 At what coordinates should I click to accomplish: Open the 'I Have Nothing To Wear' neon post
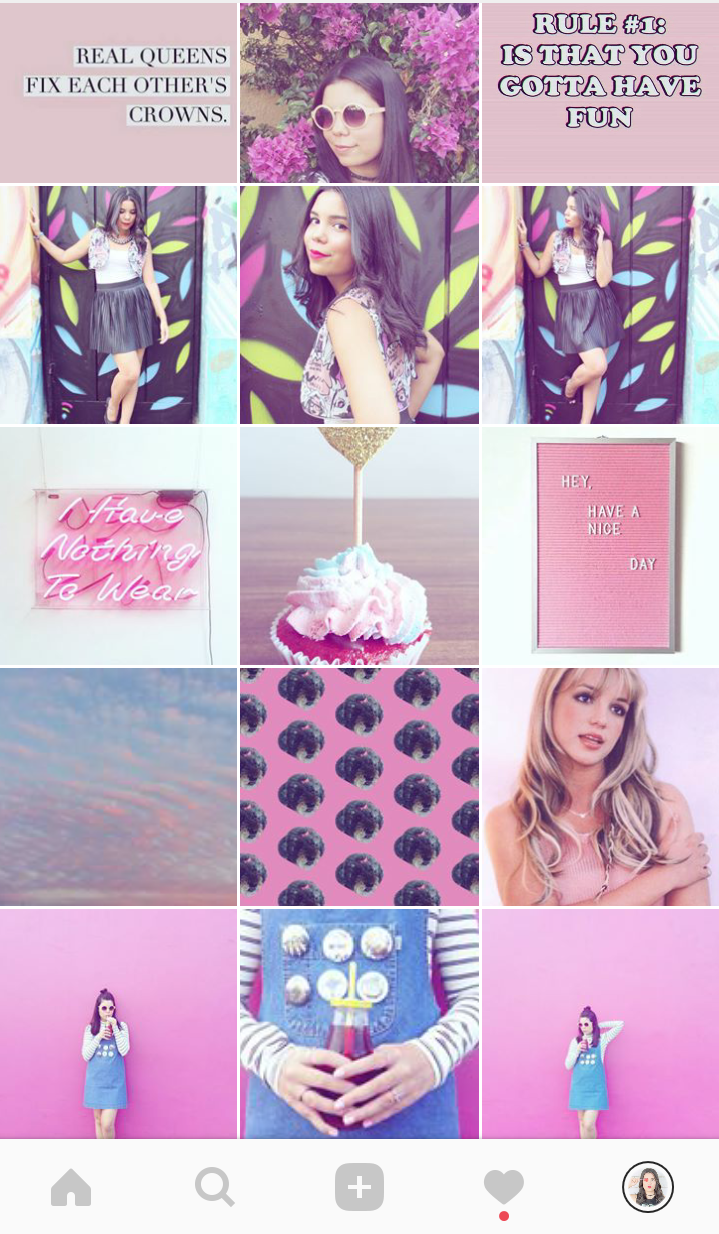(118, 546)
